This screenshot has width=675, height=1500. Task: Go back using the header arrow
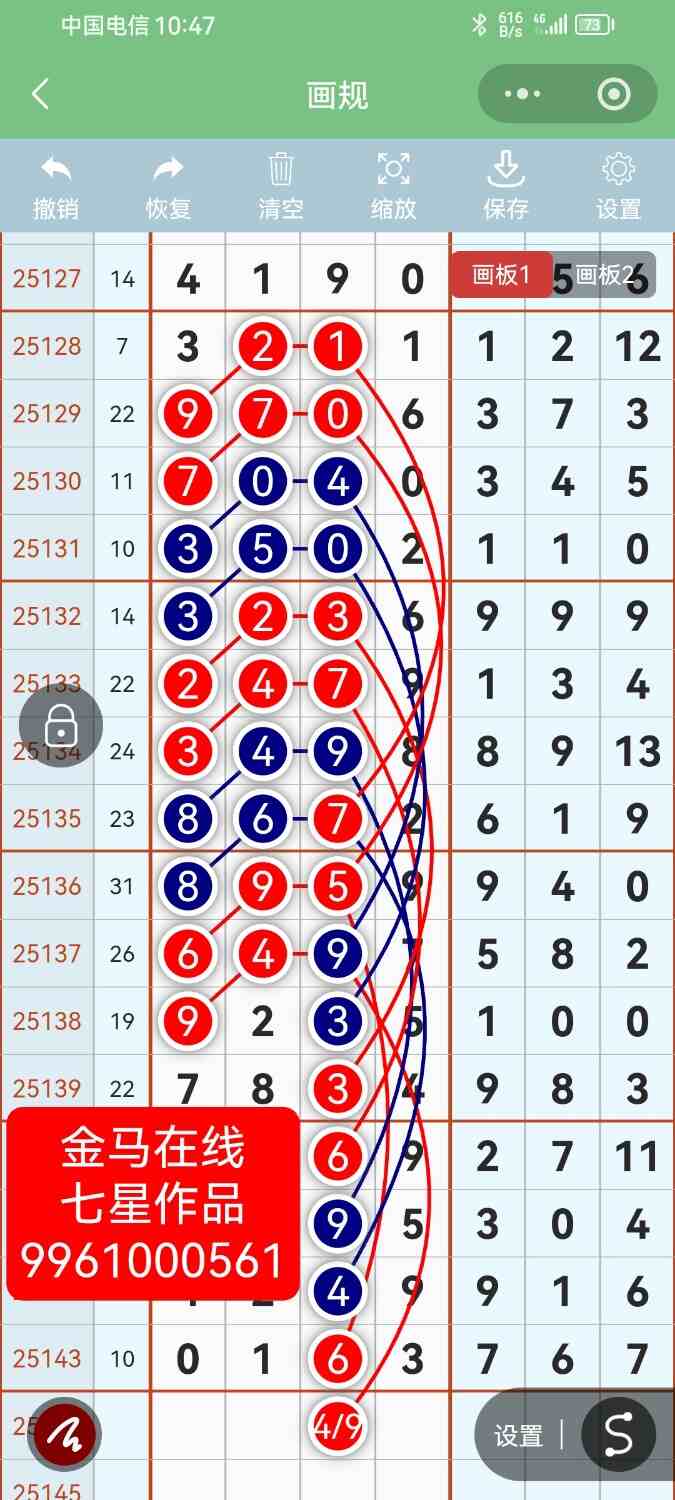coord(40,95)
